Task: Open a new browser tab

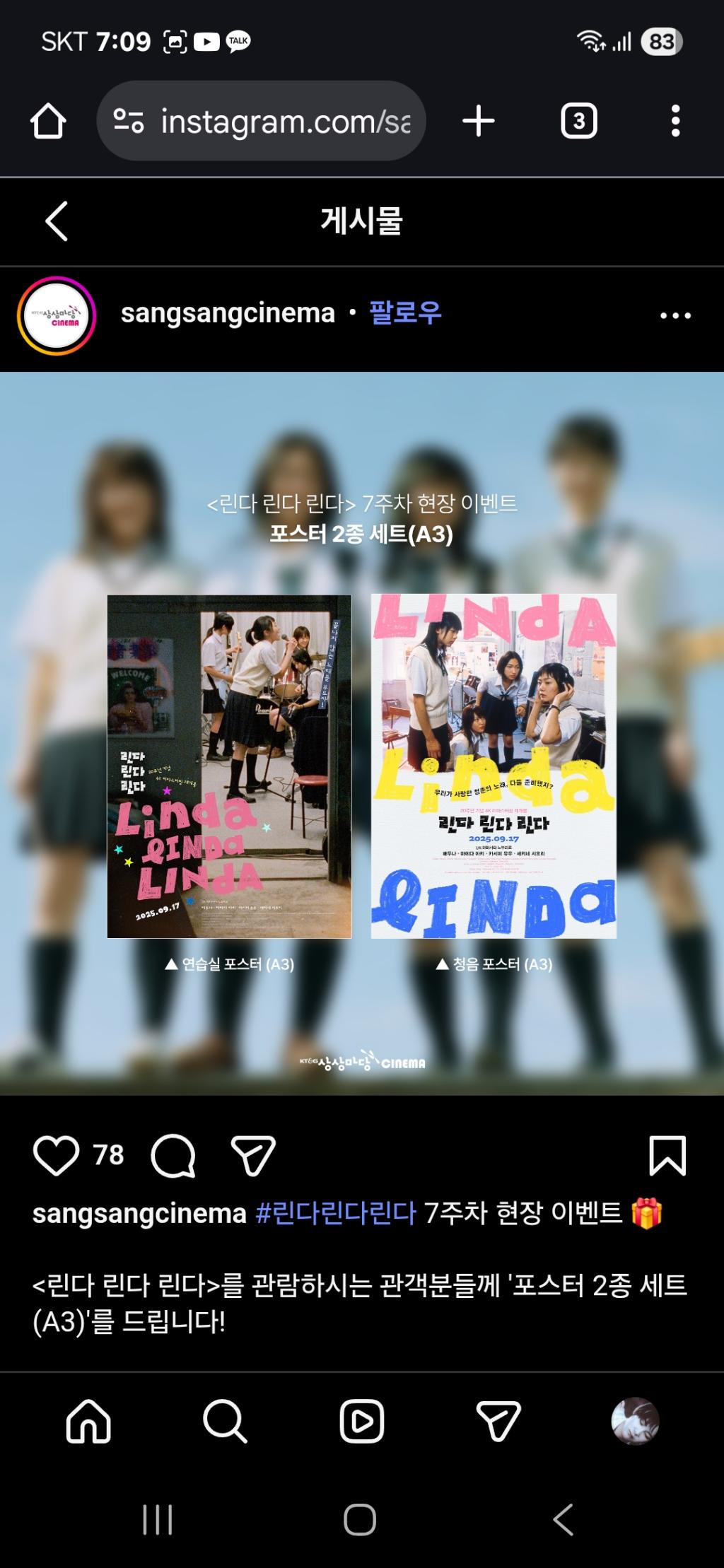Action: pos(479,121)
